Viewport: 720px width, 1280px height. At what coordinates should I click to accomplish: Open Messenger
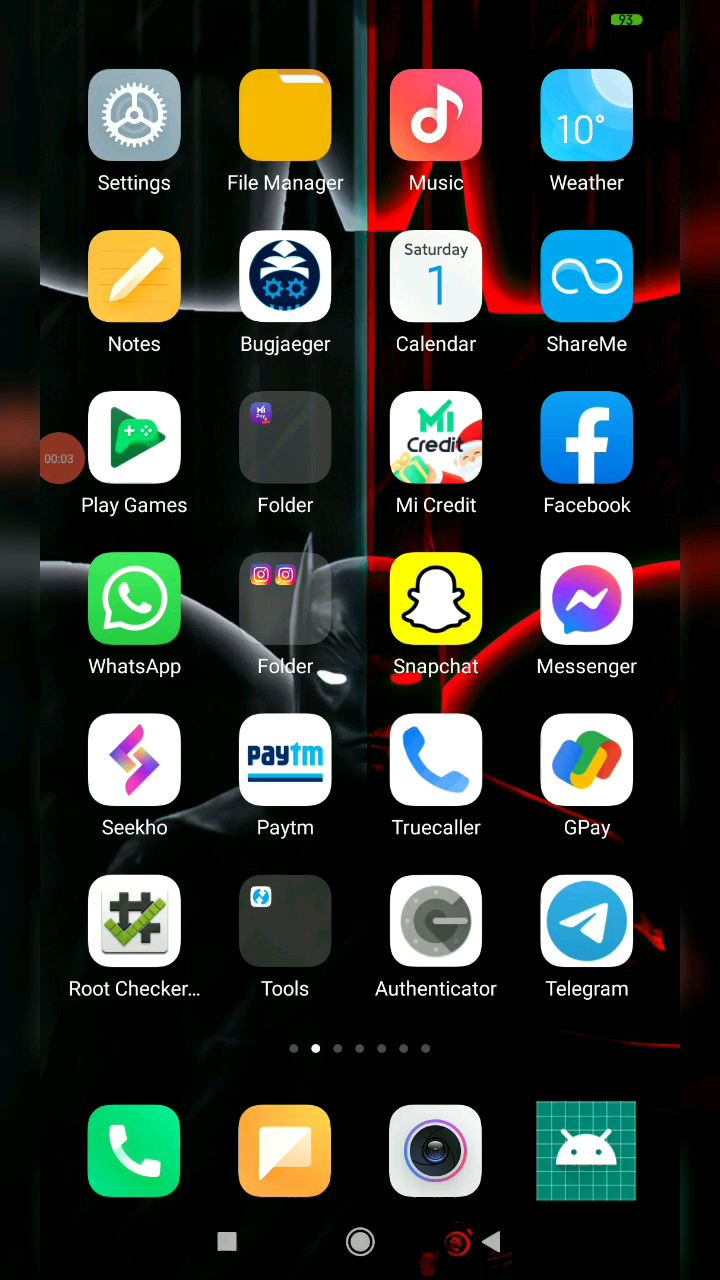click(587, 599)
